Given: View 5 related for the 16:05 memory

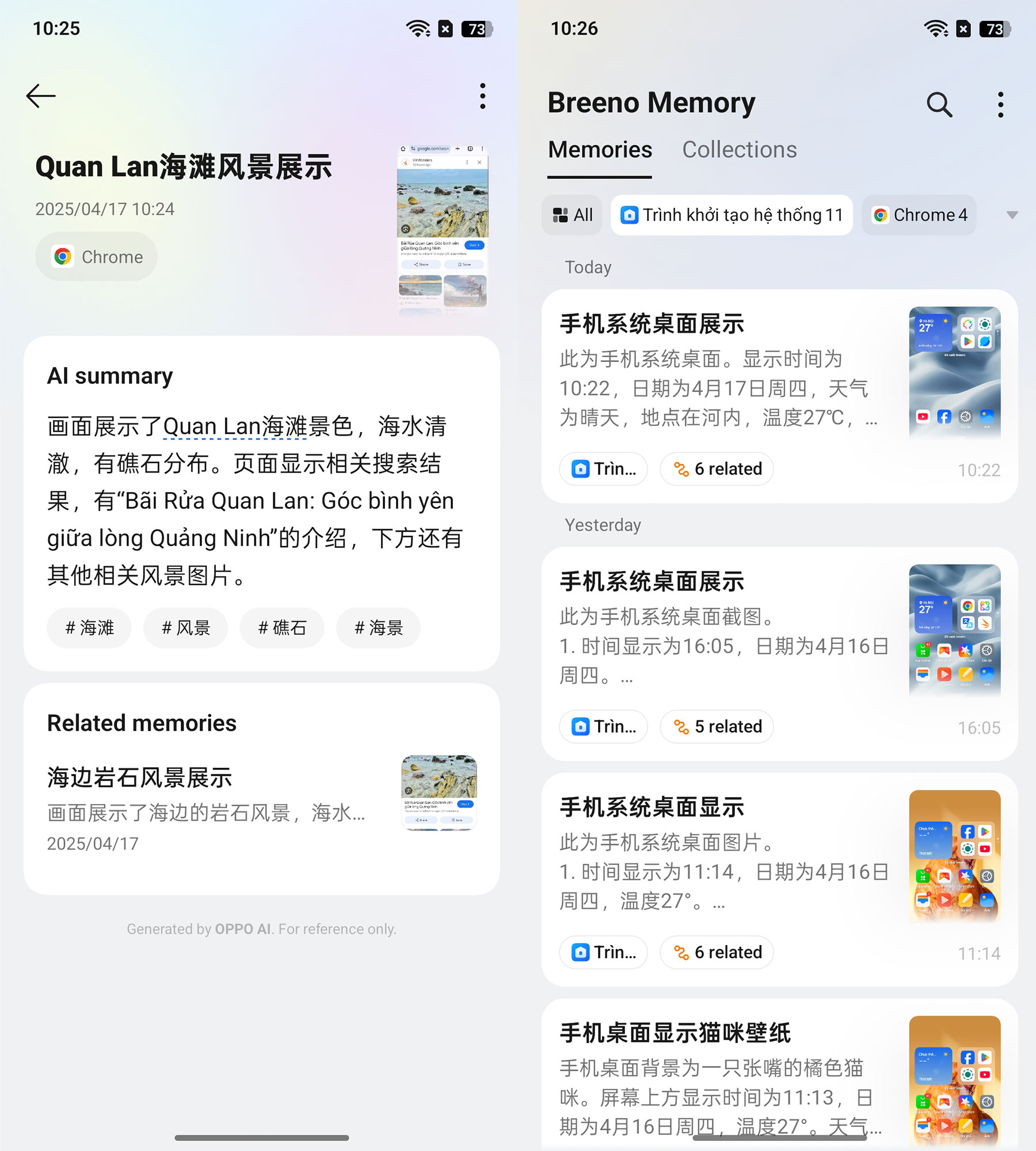Looking at the screenshot, I should coord(717,727).
